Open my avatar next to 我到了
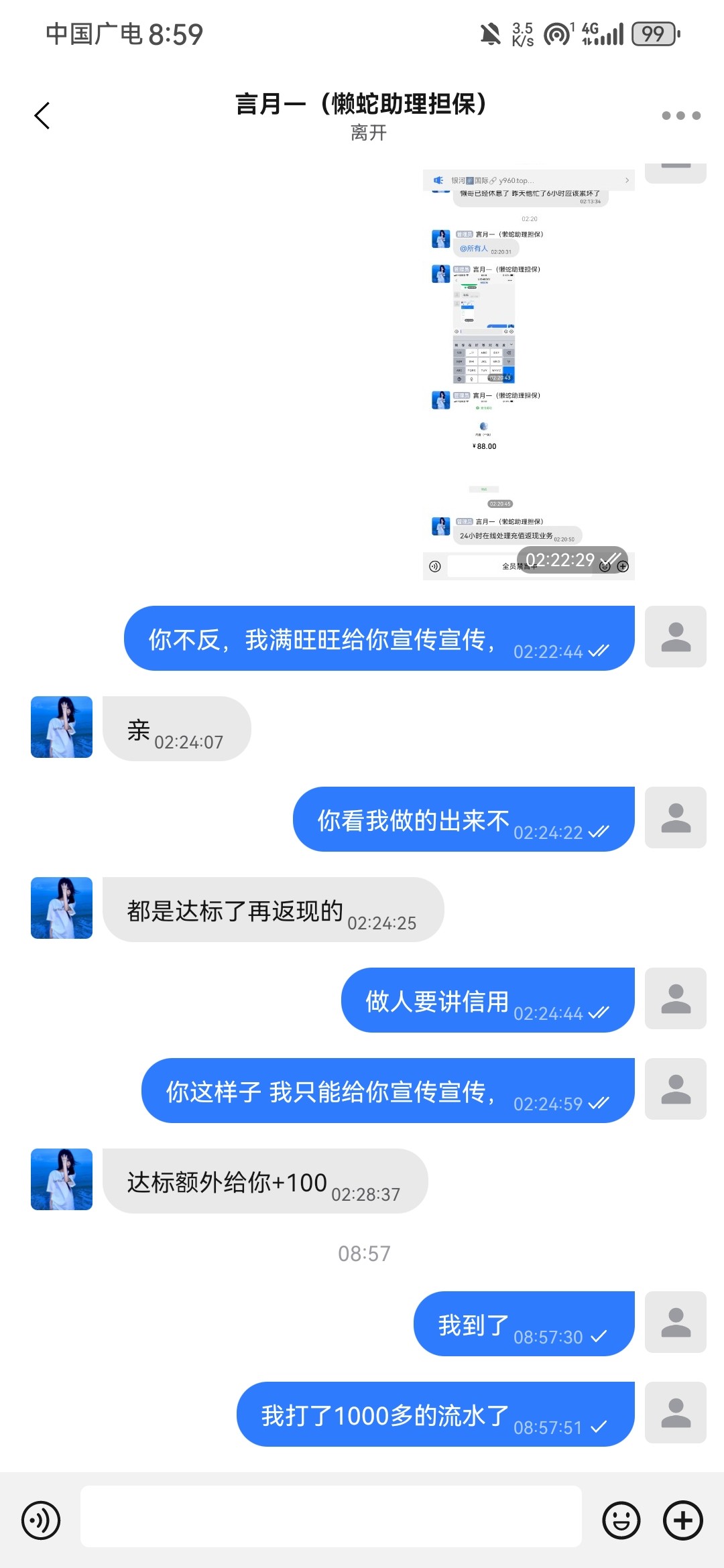 [675, 1322]
